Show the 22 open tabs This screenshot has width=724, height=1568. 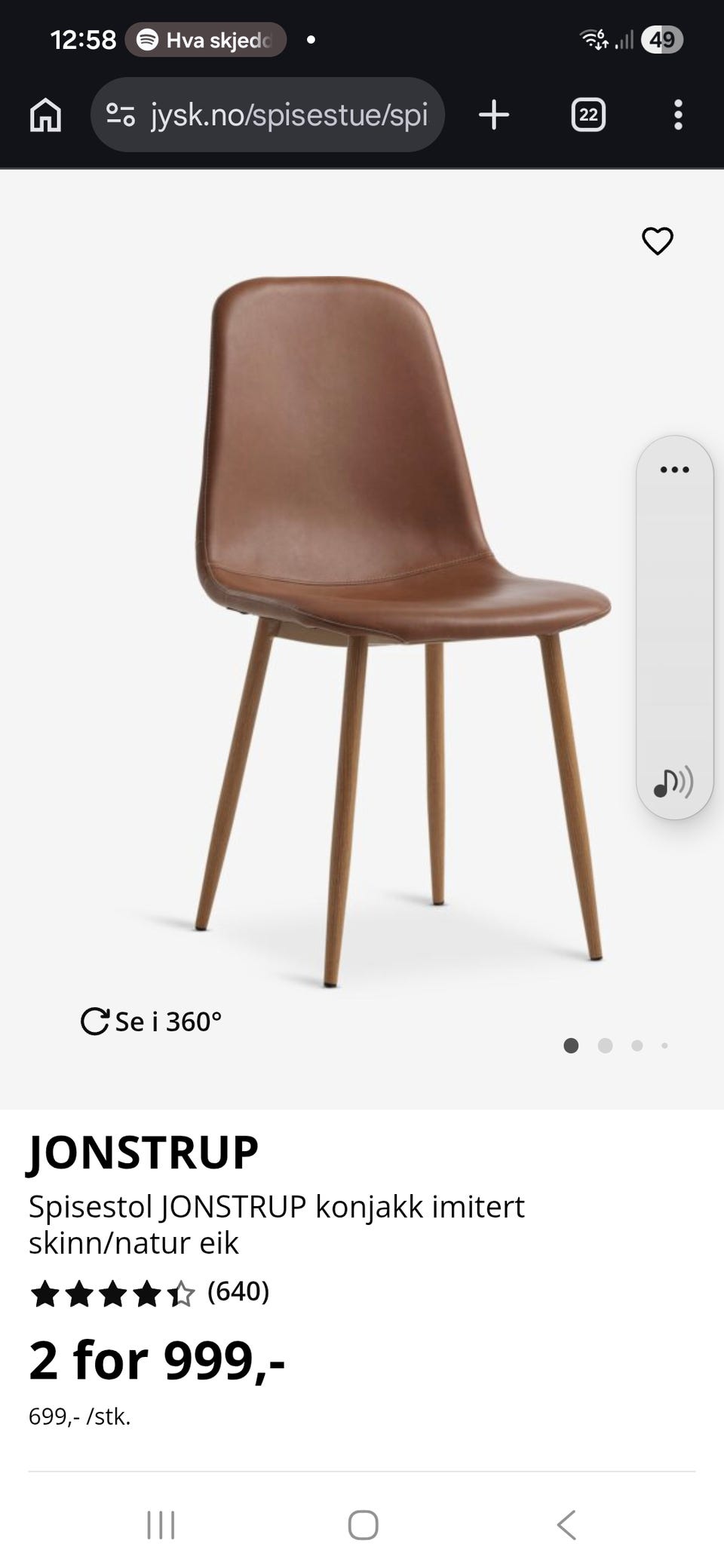588,115
